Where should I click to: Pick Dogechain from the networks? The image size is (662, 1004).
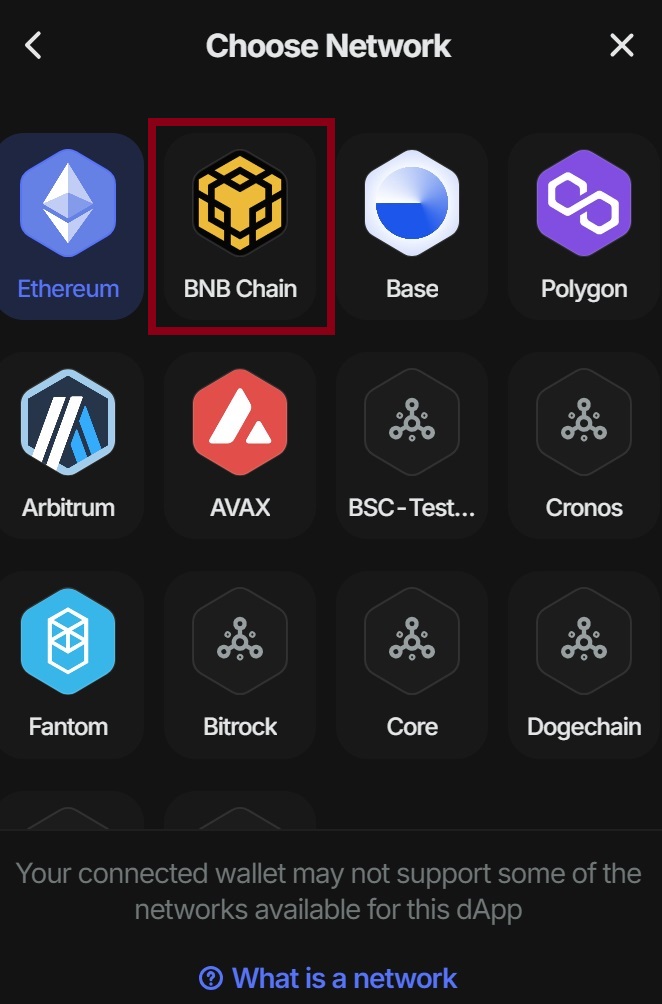[x=584, y=664]
